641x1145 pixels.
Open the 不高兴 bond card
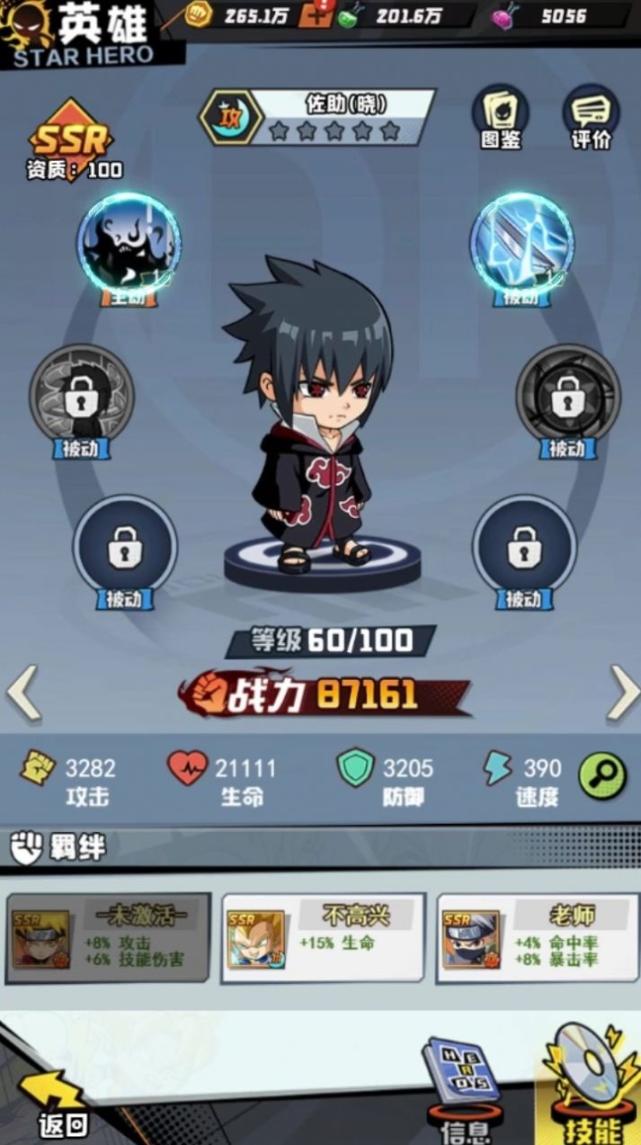point(322,938)
